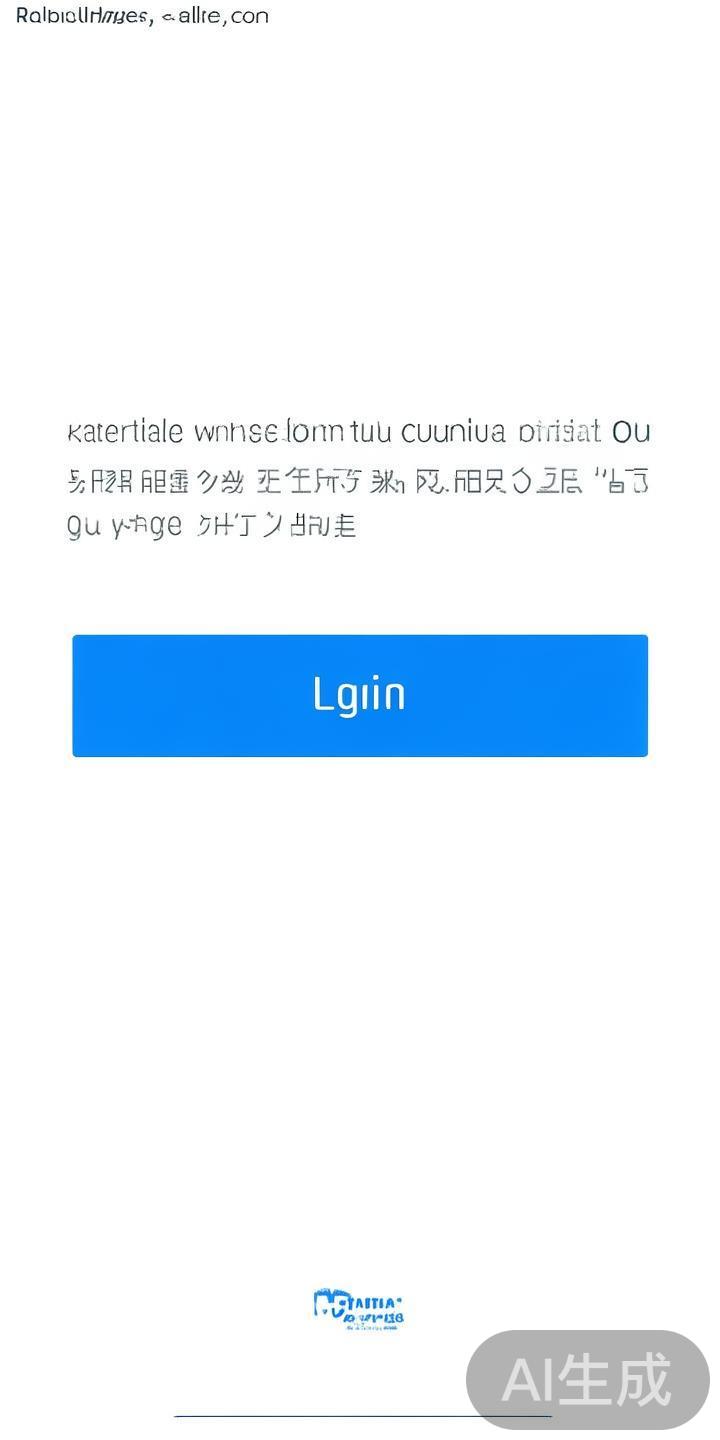Select the 'Ou' text at the paragraph's end
720x1440 pixels.
coord(636,430)
